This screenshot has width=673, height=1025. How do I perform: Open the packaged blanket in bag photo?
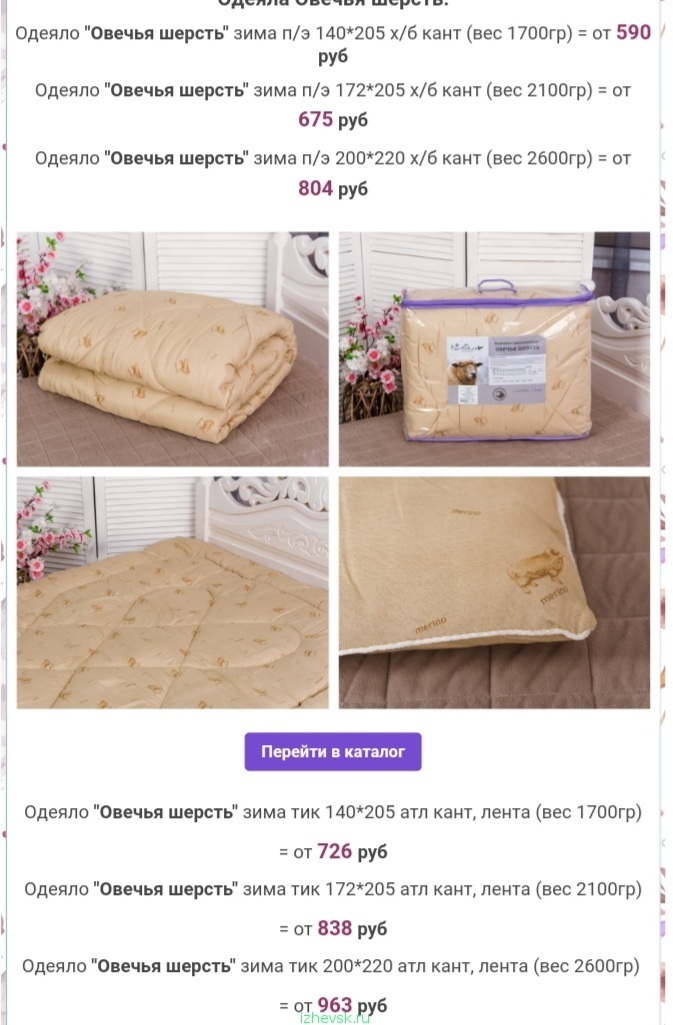[494, 349]
